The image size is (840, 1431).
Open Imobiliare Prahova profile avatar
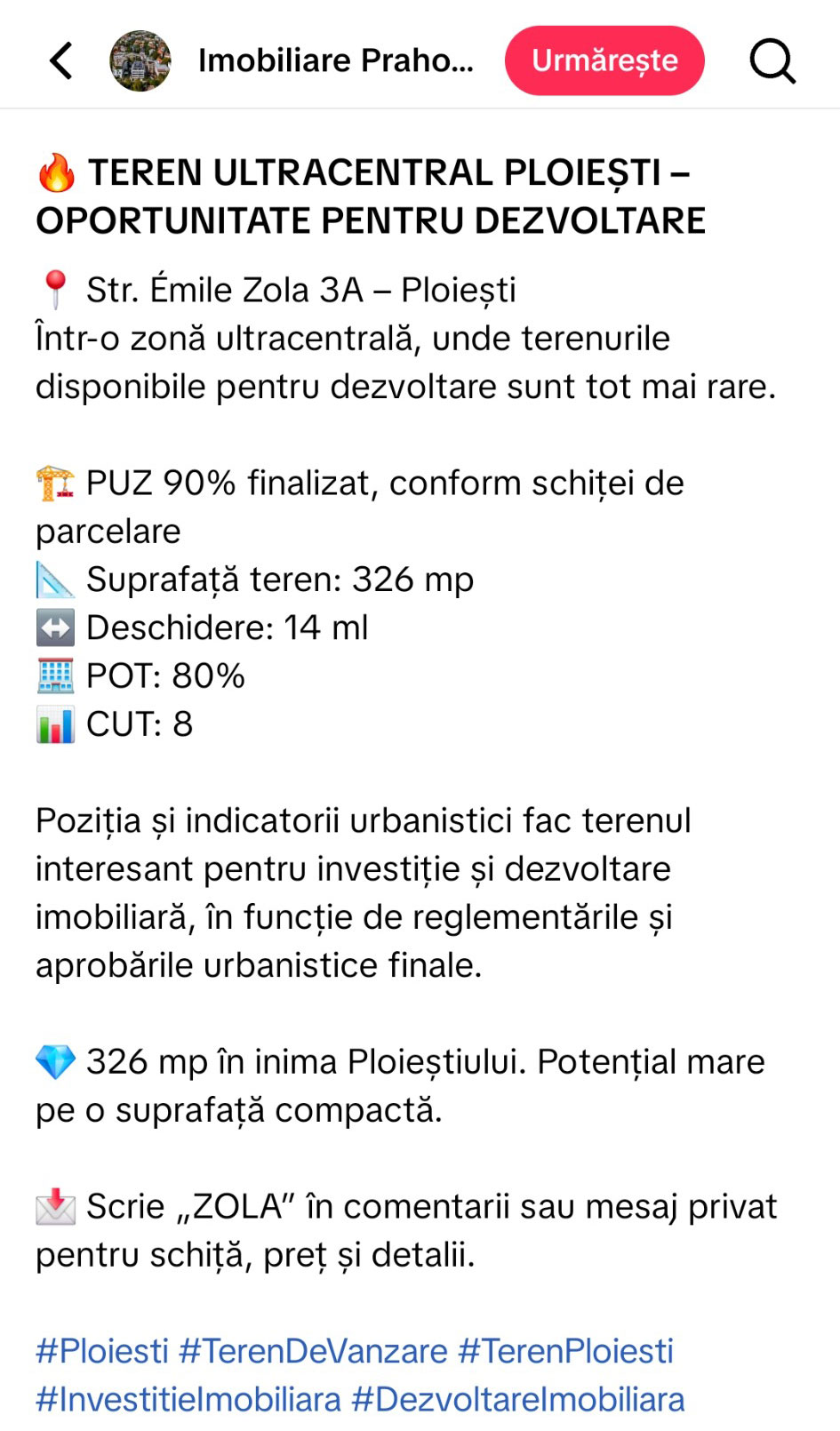click(140, 60)
